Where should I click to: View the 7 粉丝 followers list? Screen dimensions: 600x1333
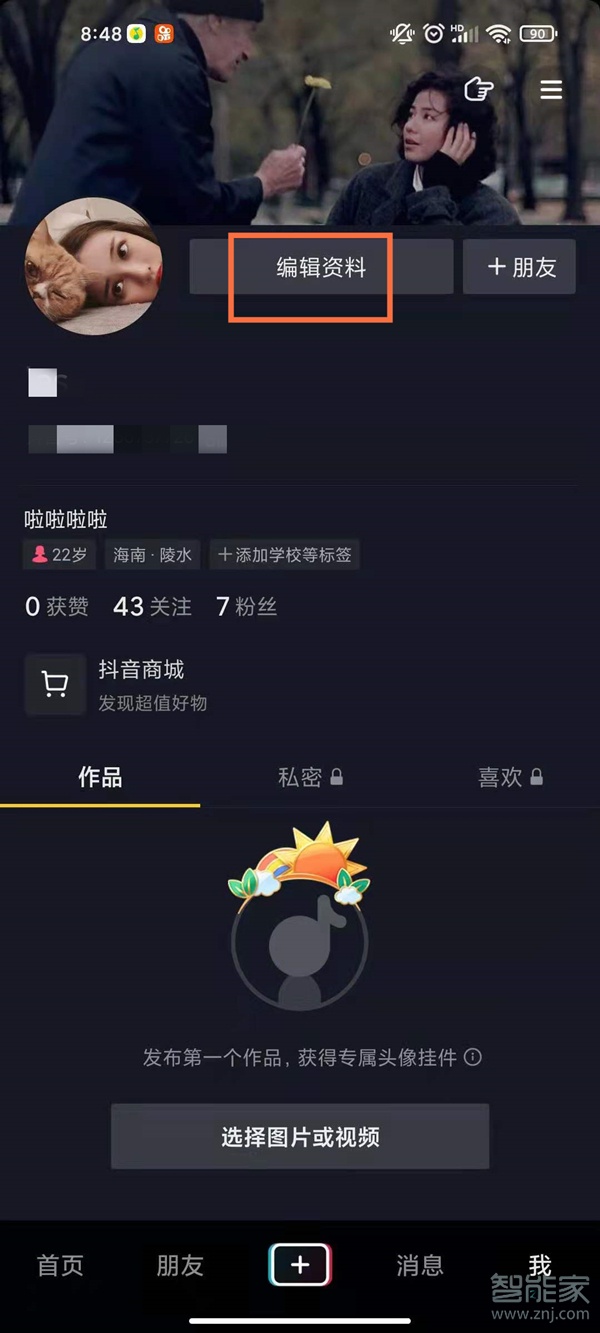click(x=246, y=606)
